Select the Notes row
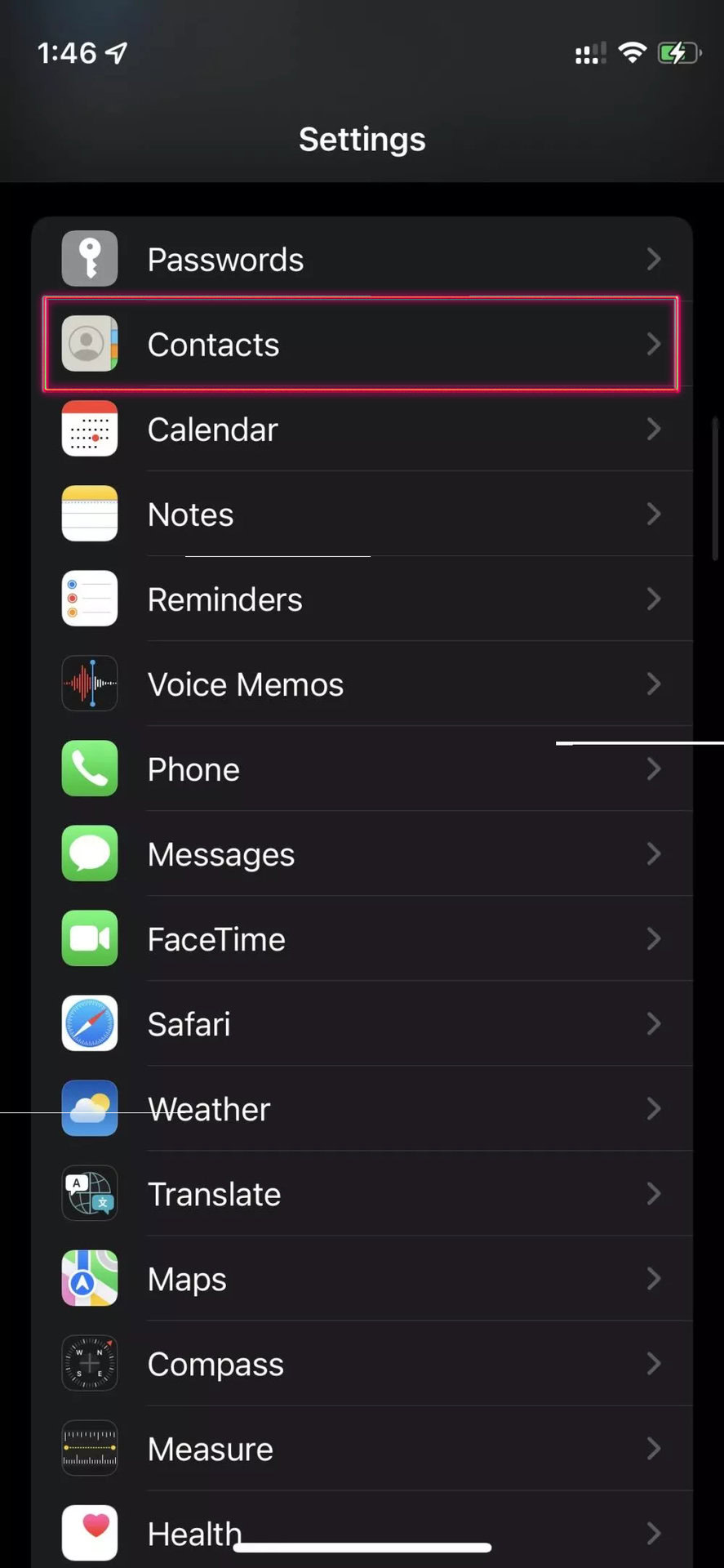724x1568 pixels. tap(362, 514)
